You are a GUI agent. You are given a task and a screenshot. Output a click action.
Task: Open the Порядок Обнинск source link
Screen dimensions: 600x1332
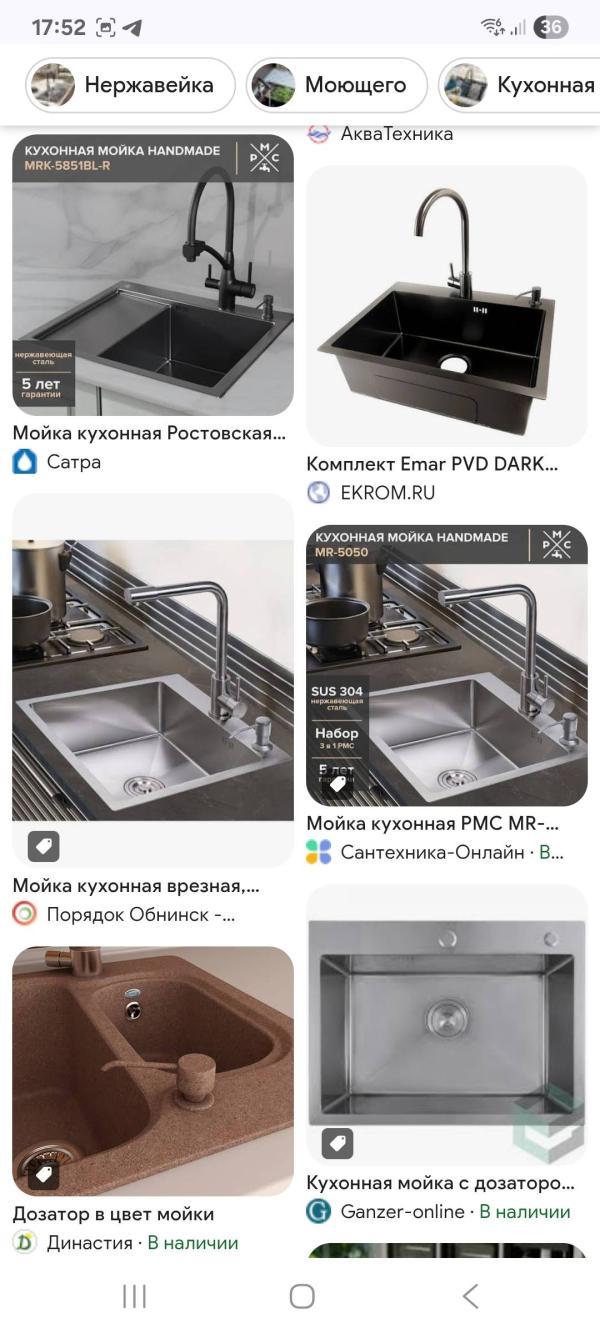click(x=140, y=914)
